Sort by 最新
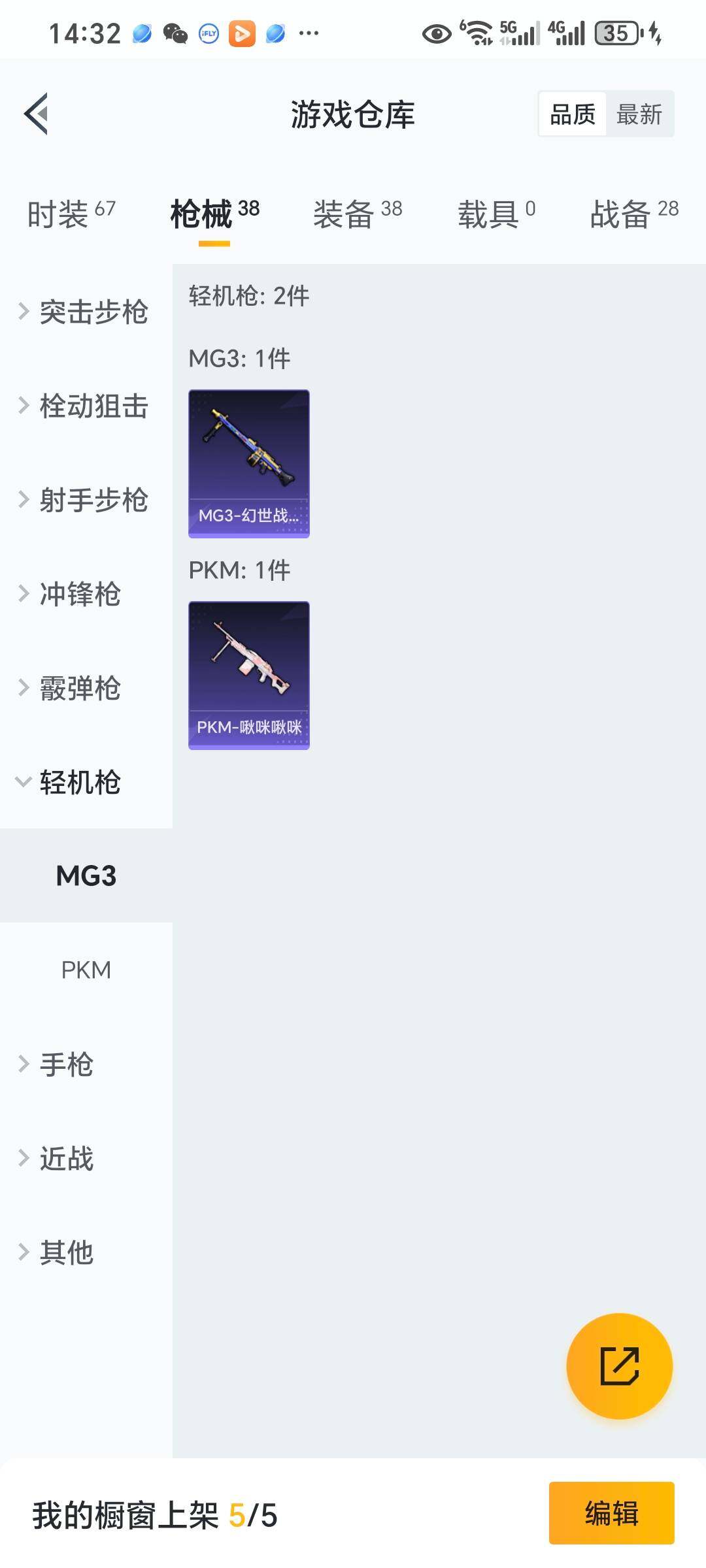The height and width of the screenshot is (1568, 706). (639, 114)
